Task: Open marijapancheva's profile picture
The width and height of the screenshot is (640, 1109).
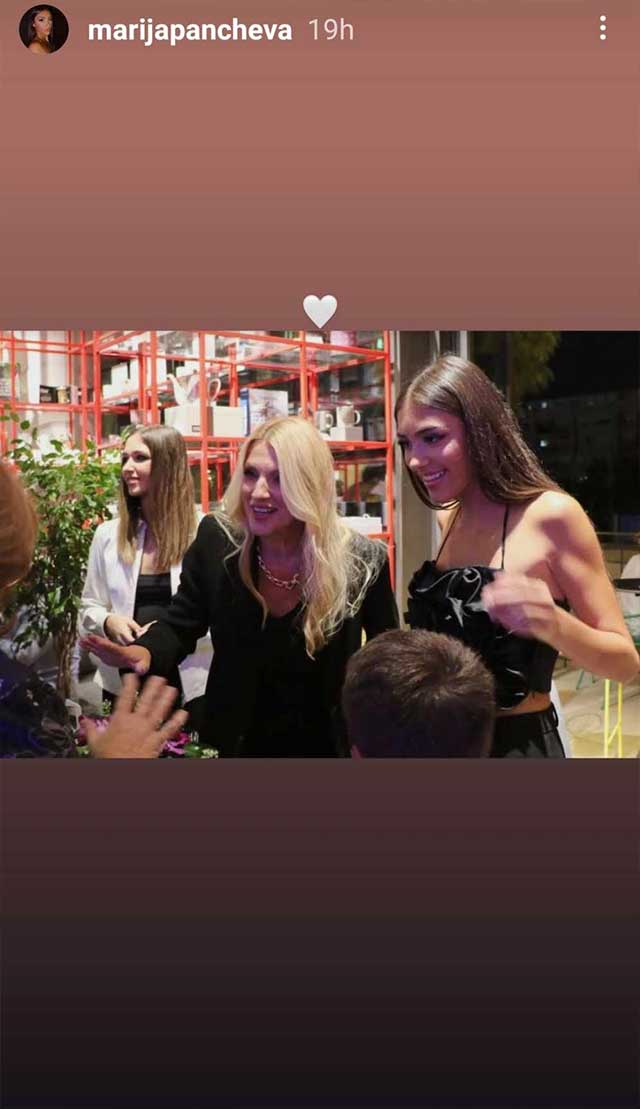Action: coord(43,29)
